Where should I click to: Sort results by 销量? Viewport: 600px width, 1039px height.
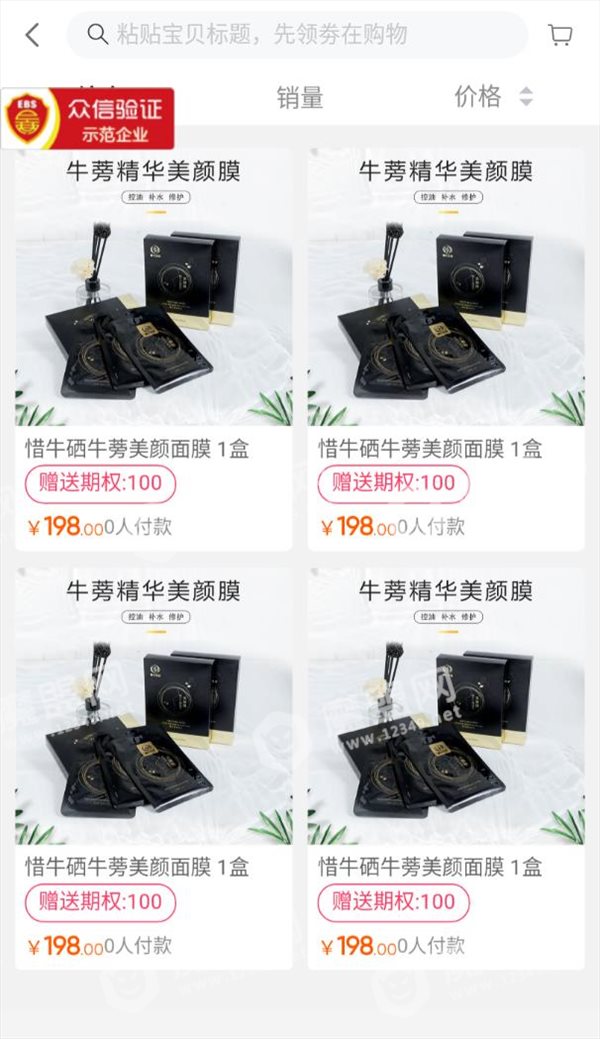(300, 97)
